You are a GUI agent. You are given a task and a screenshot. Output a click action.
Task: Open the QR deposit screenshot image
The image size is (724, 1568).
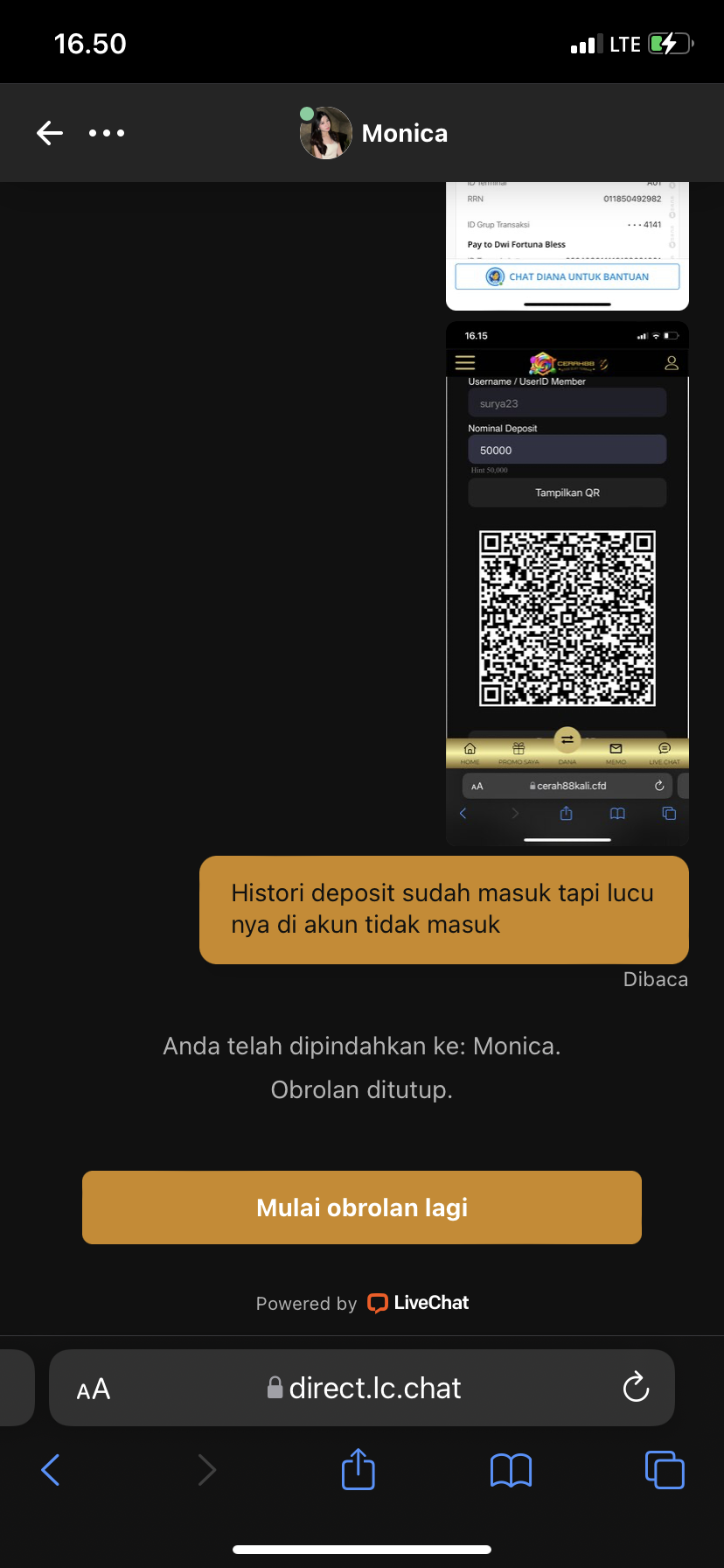coord(567,584)
